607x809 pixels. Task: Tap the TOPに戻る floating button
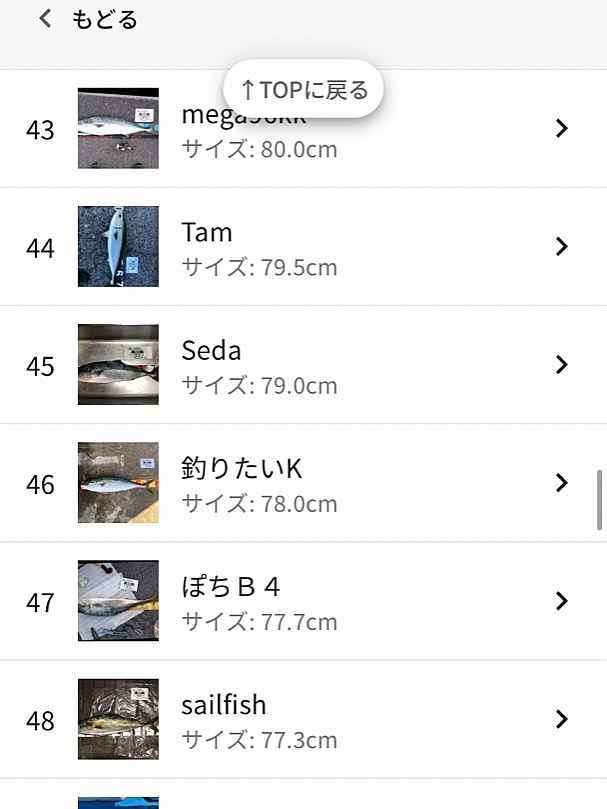(304, 90)
